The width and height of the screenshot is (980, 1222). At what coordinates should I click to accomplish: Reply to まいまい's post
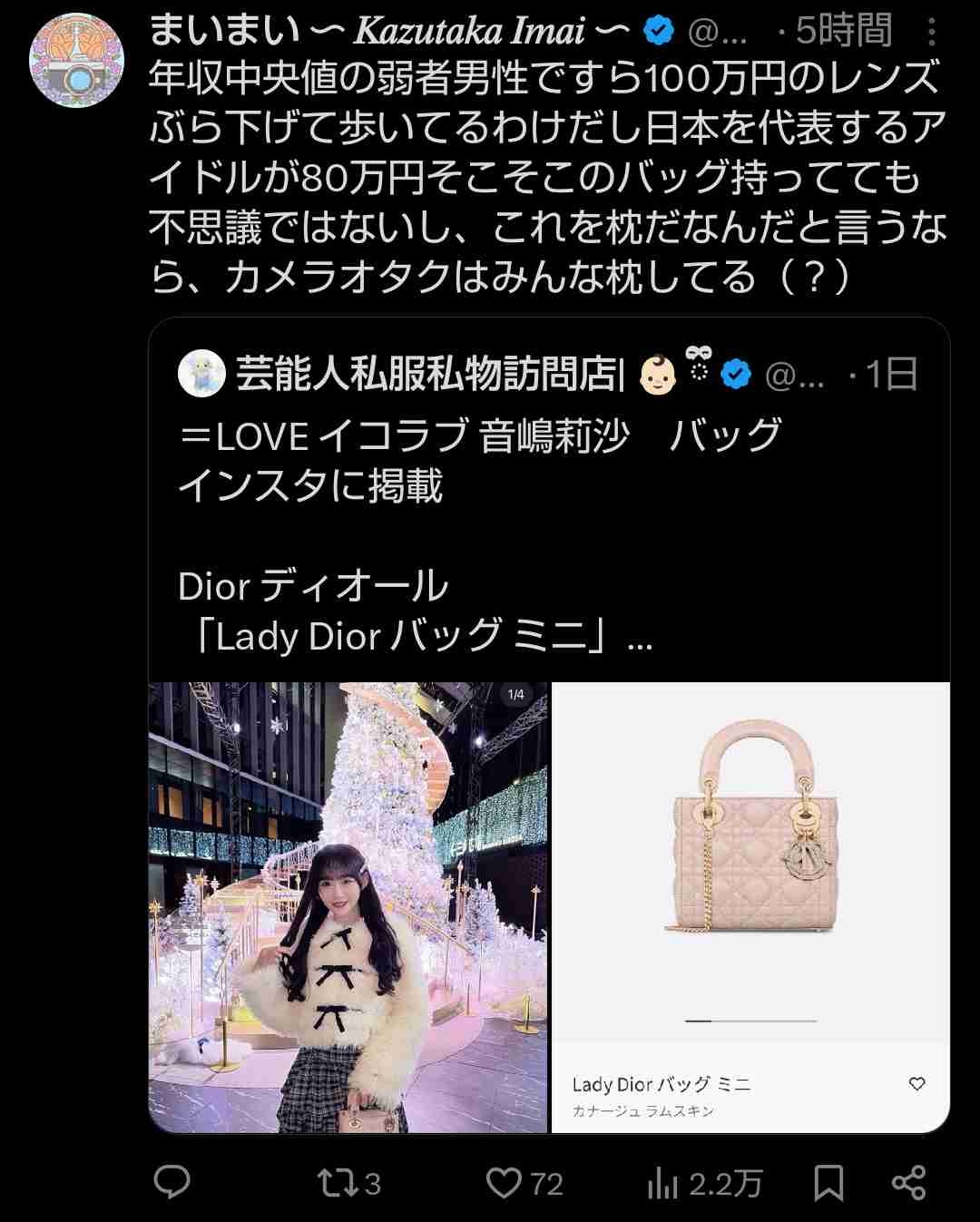pos(171,1182)
